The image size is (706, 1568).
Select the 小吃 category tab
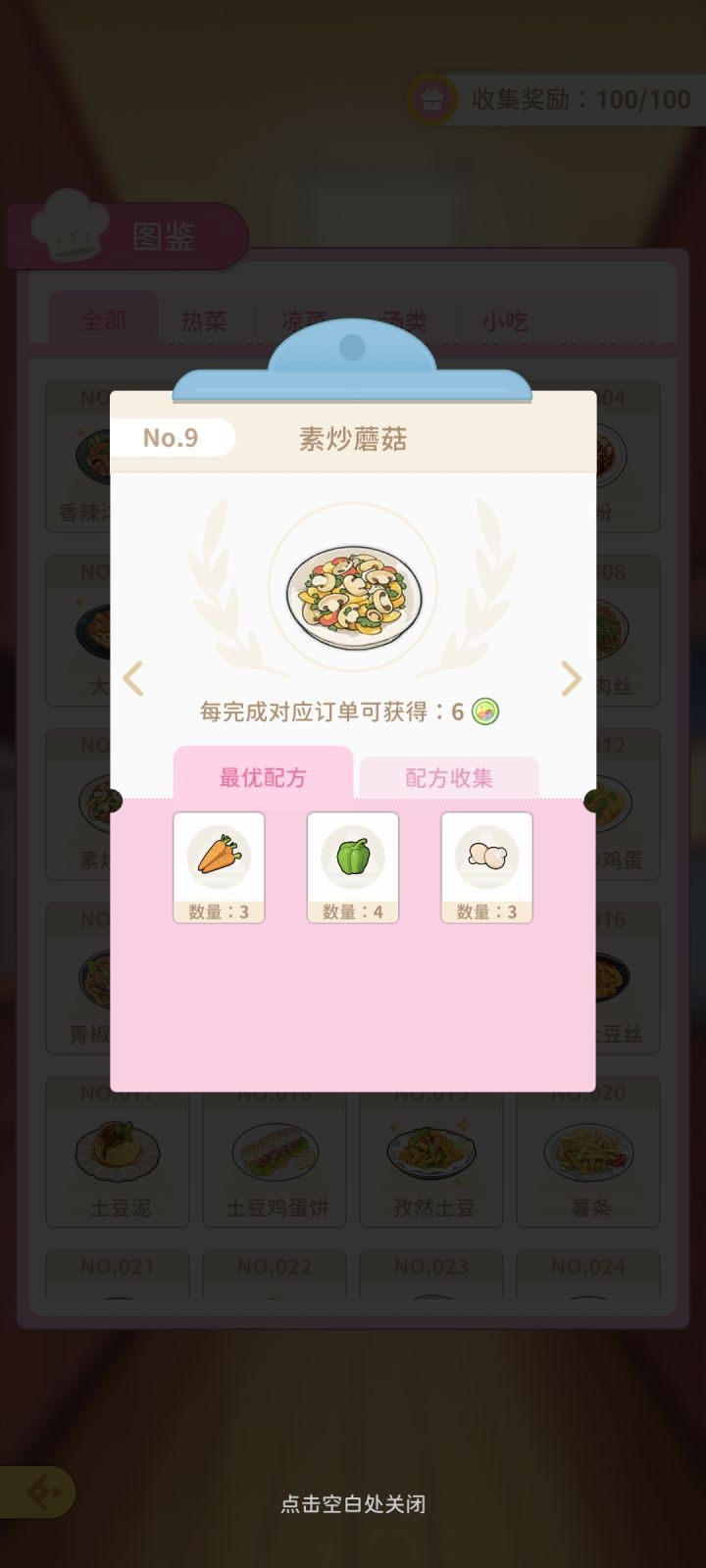(506, 320)
